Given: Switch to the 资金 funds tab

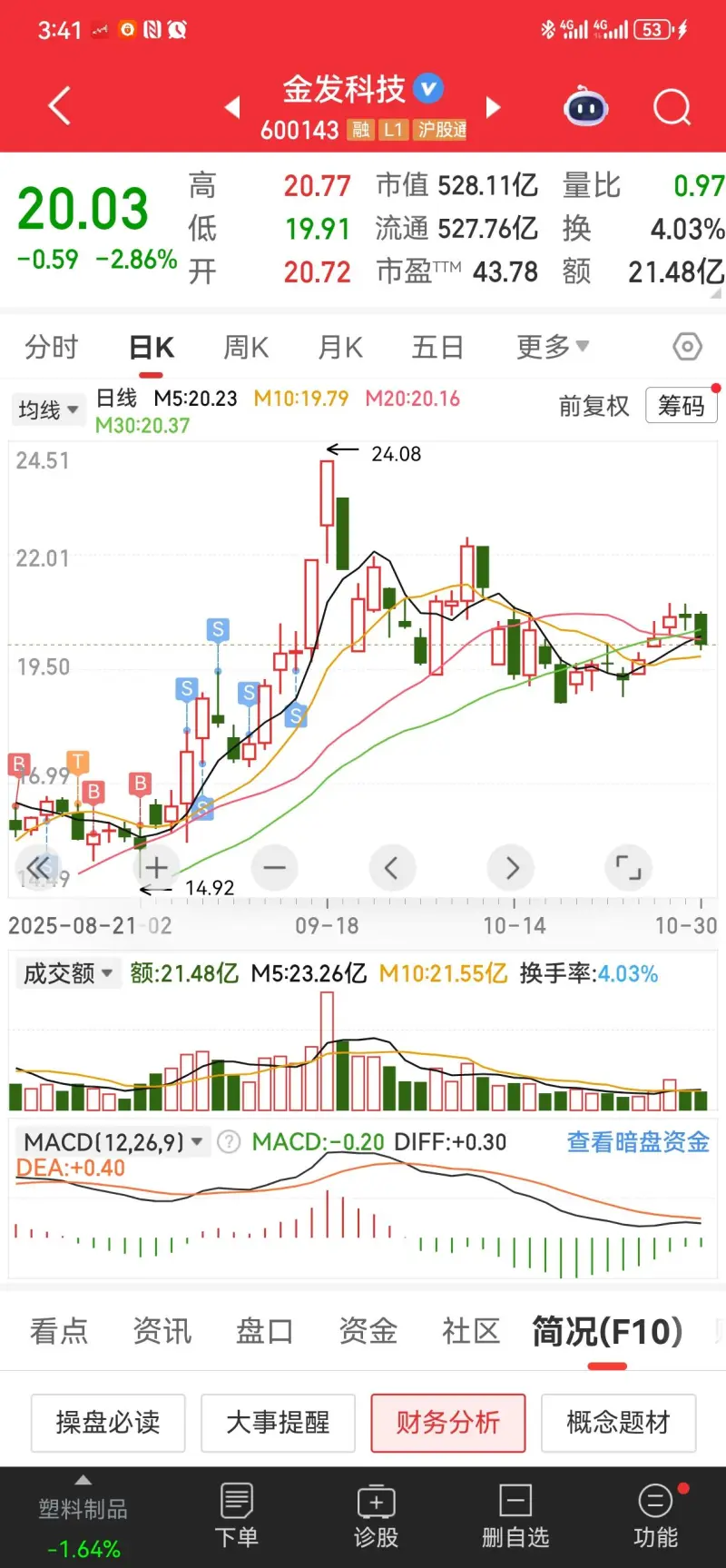Looking at the screenshot, I should tap(367, 1331).
